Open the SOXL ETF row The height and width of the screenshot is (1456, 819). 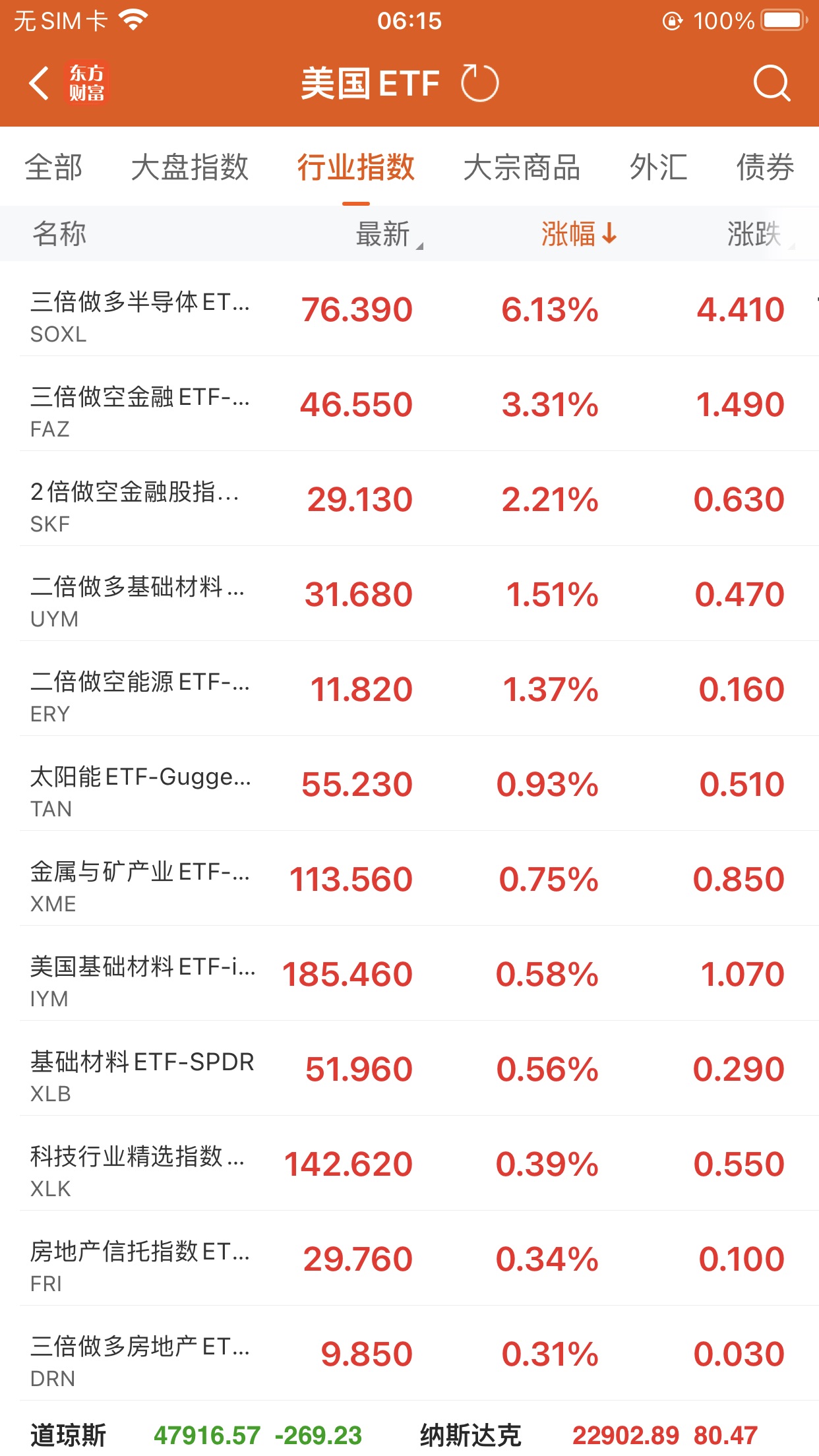point(409,310)
